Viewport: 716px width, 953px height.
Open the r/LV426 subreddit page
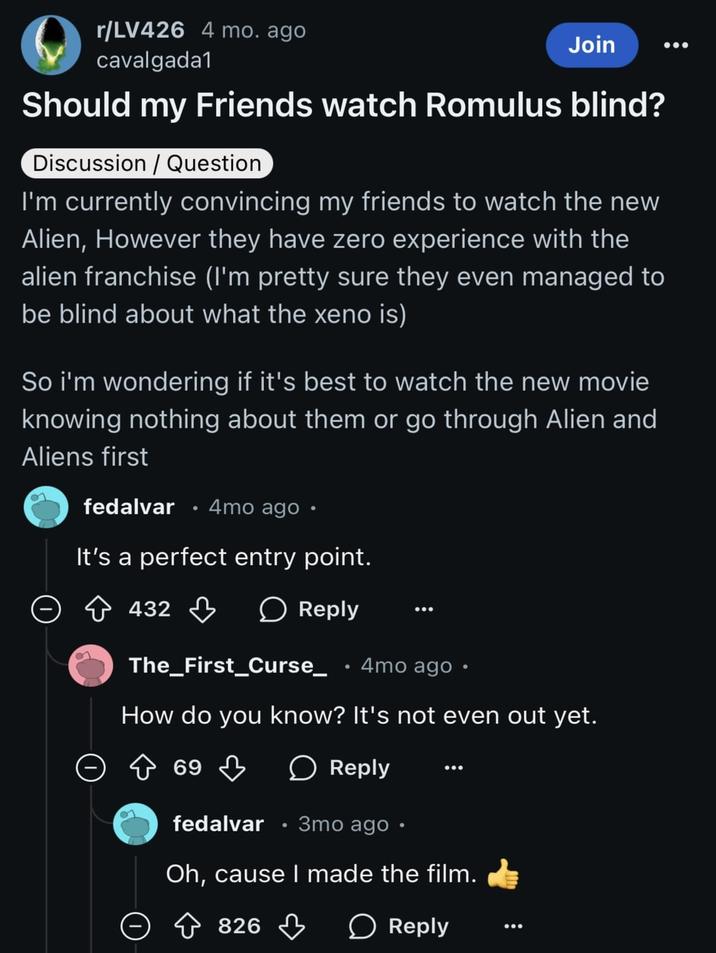click(x=140, y=31)
